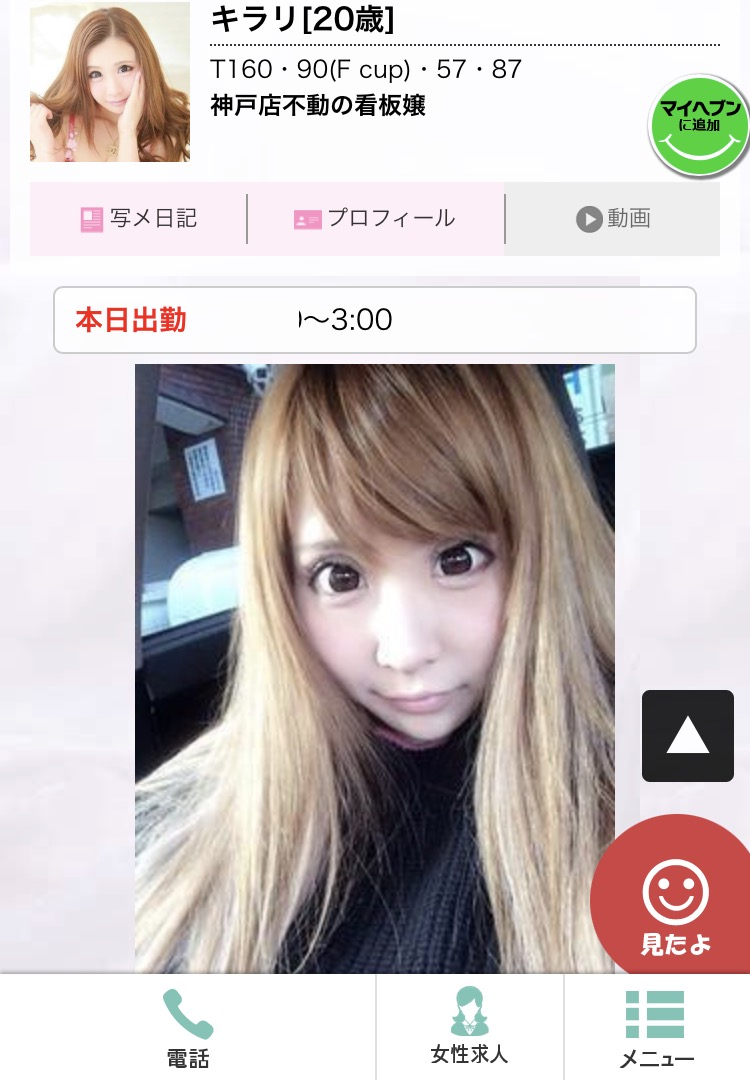Jump back to top with the arrow button

[687, 736]
